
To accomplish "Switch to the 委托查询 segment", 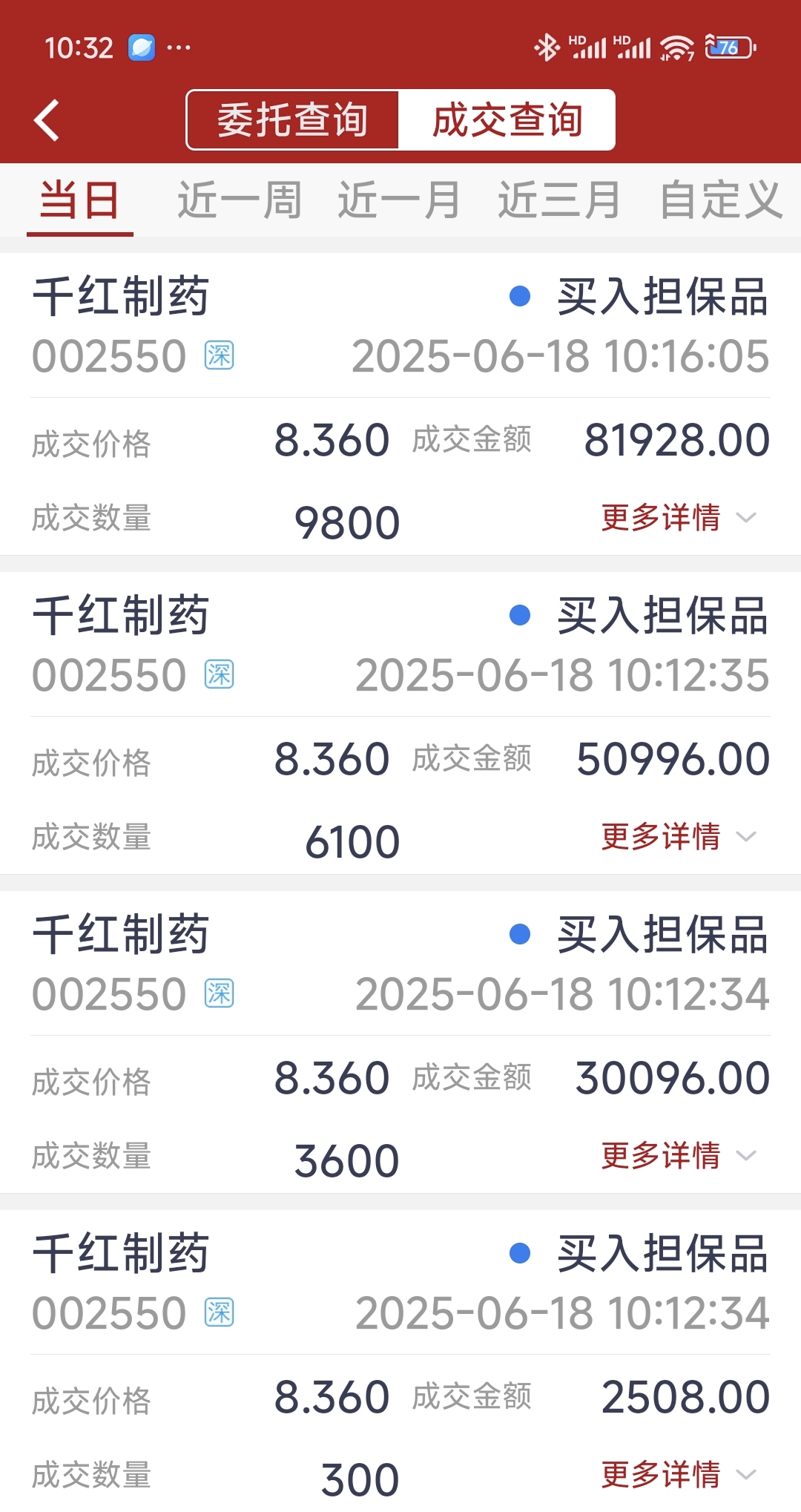I will pyautogui.click(x=293, y=120).
